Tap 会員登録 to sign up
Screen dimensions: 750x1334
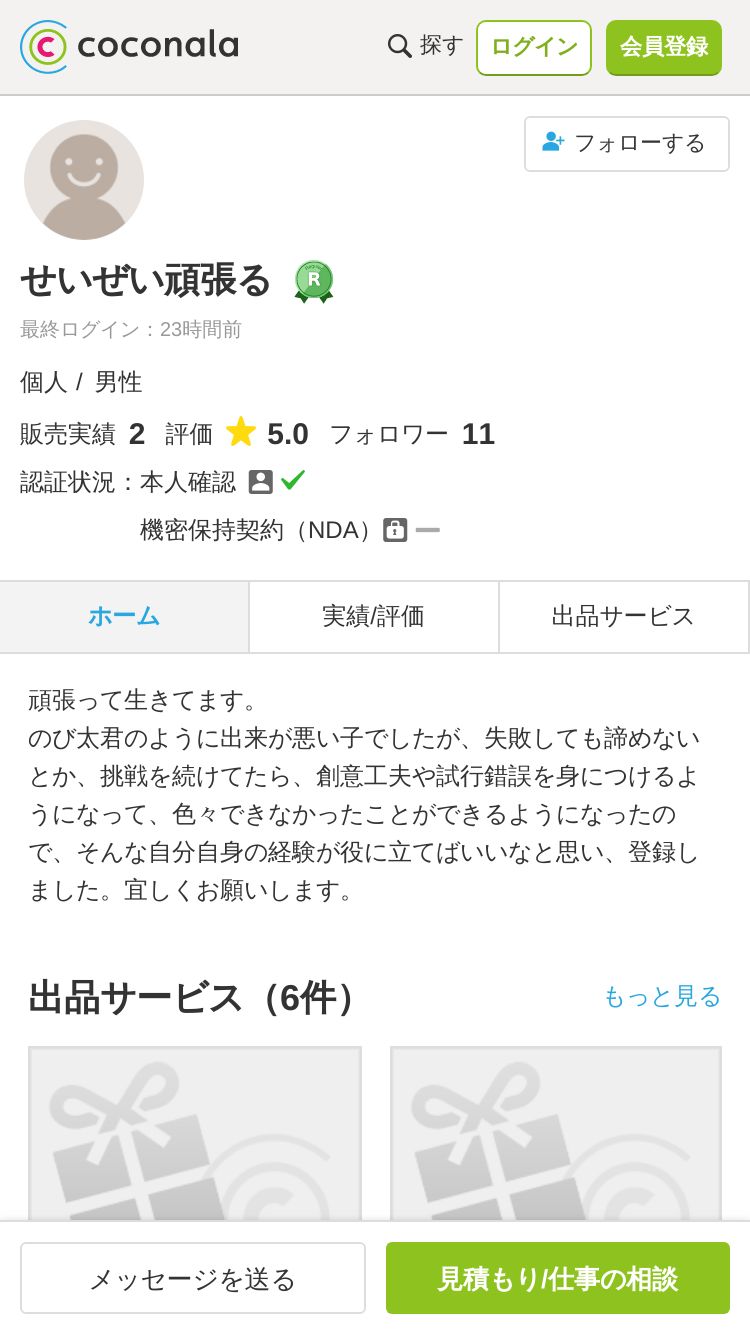[x=663, y=47]
